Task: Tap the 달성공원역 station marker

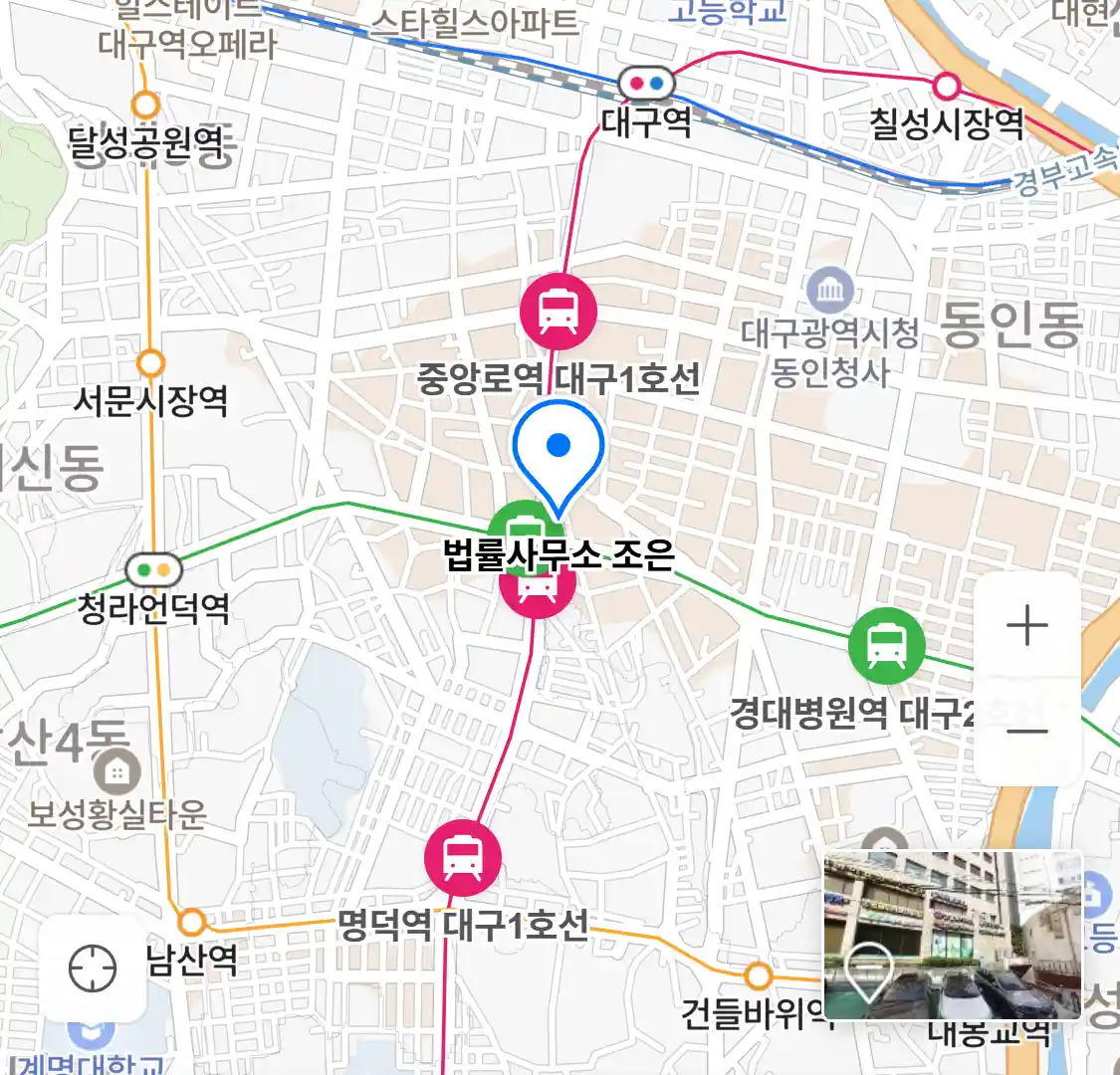Action: (146, 105)
